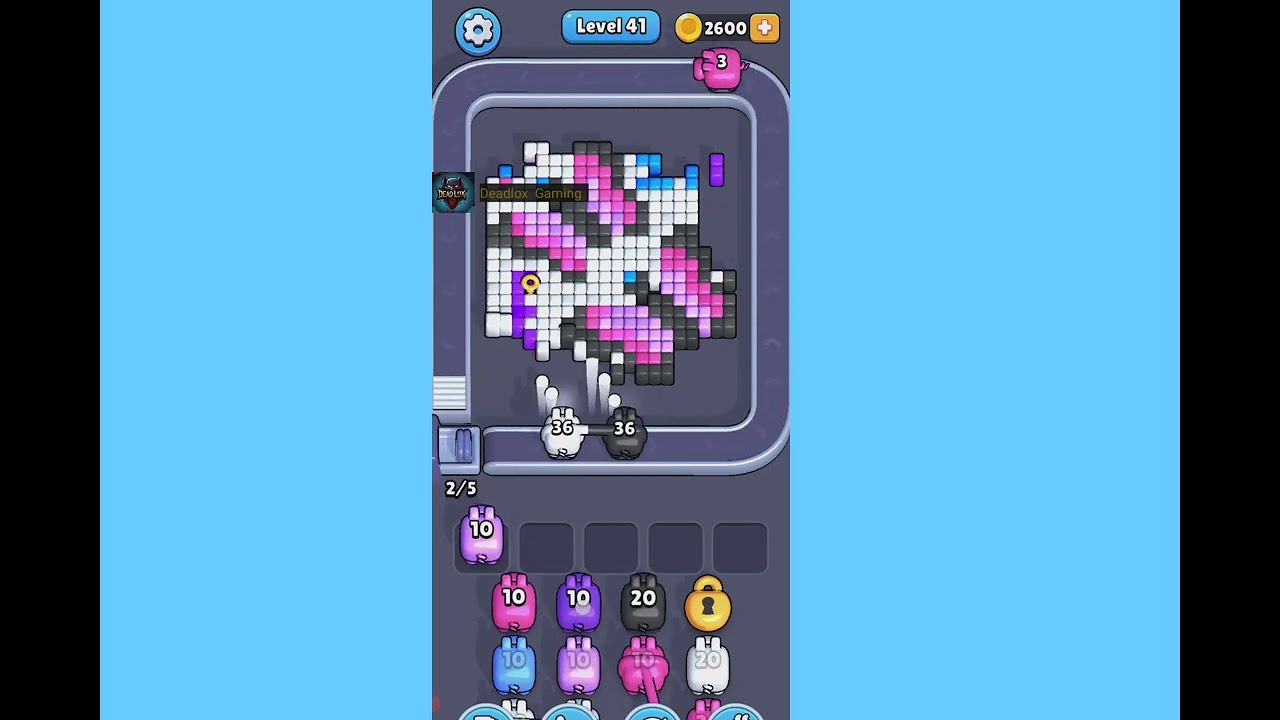Tap the golden padlock shooter

tap(707, 604)
